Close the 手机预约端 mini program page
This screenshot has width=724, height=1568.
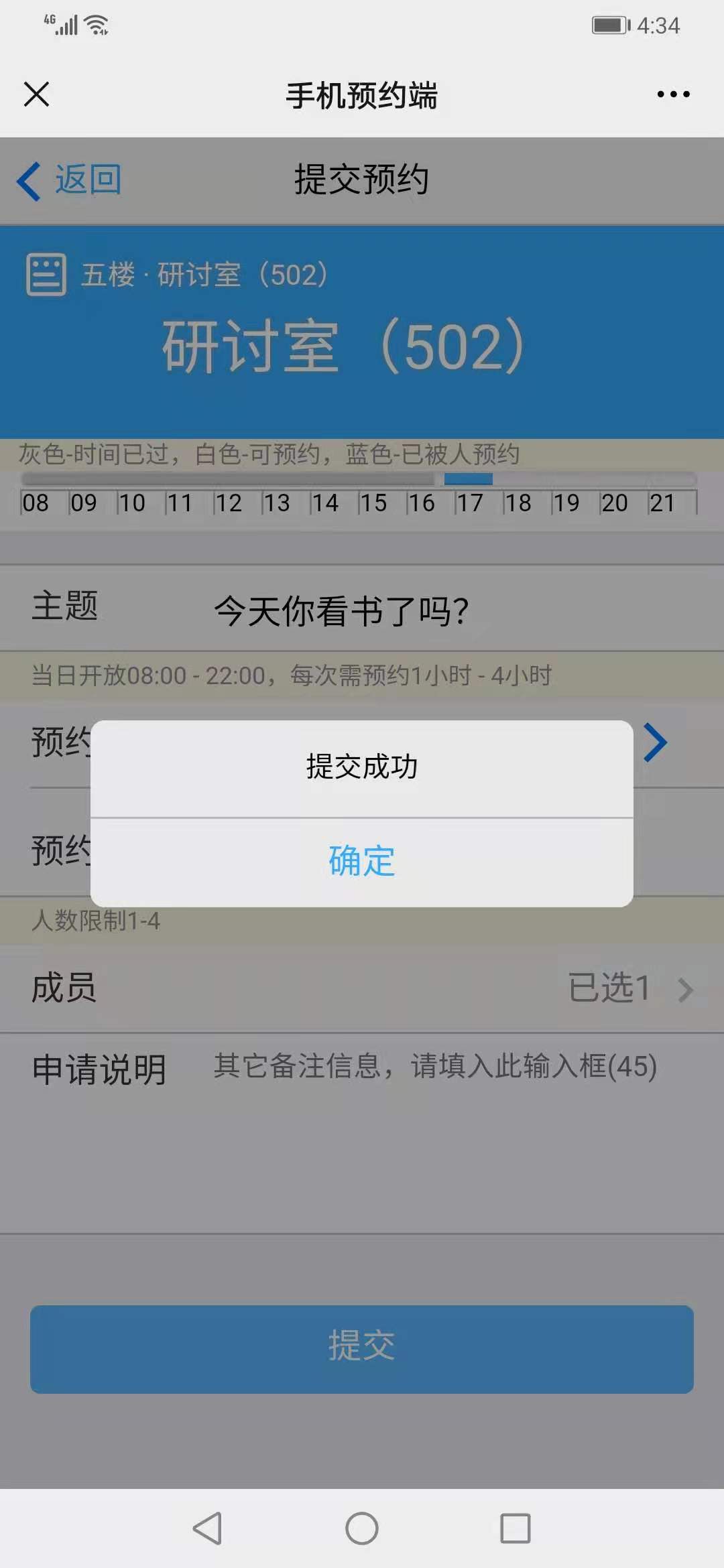coord(36,94)
